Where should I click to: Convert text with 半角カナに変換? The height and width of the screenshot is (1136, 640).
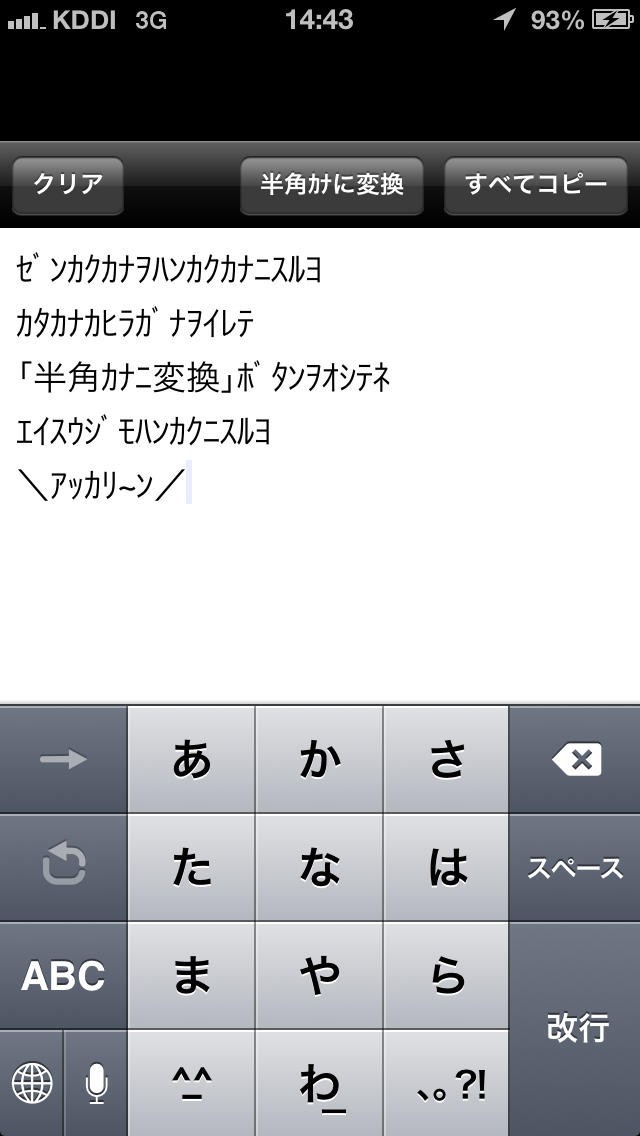331,185
